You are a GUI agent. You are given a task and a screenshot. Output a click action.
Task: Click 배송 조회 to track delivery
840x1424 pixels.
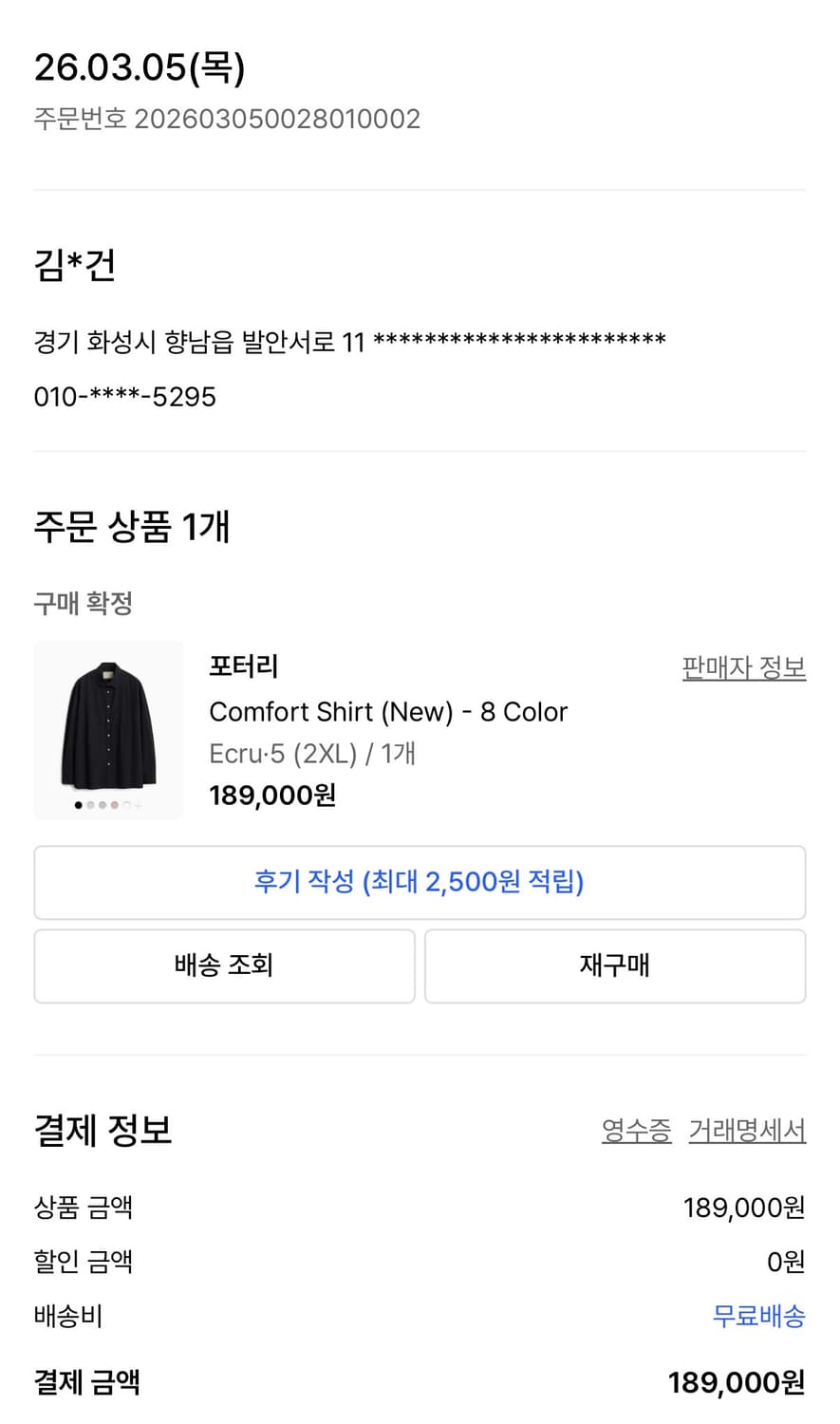224,965
